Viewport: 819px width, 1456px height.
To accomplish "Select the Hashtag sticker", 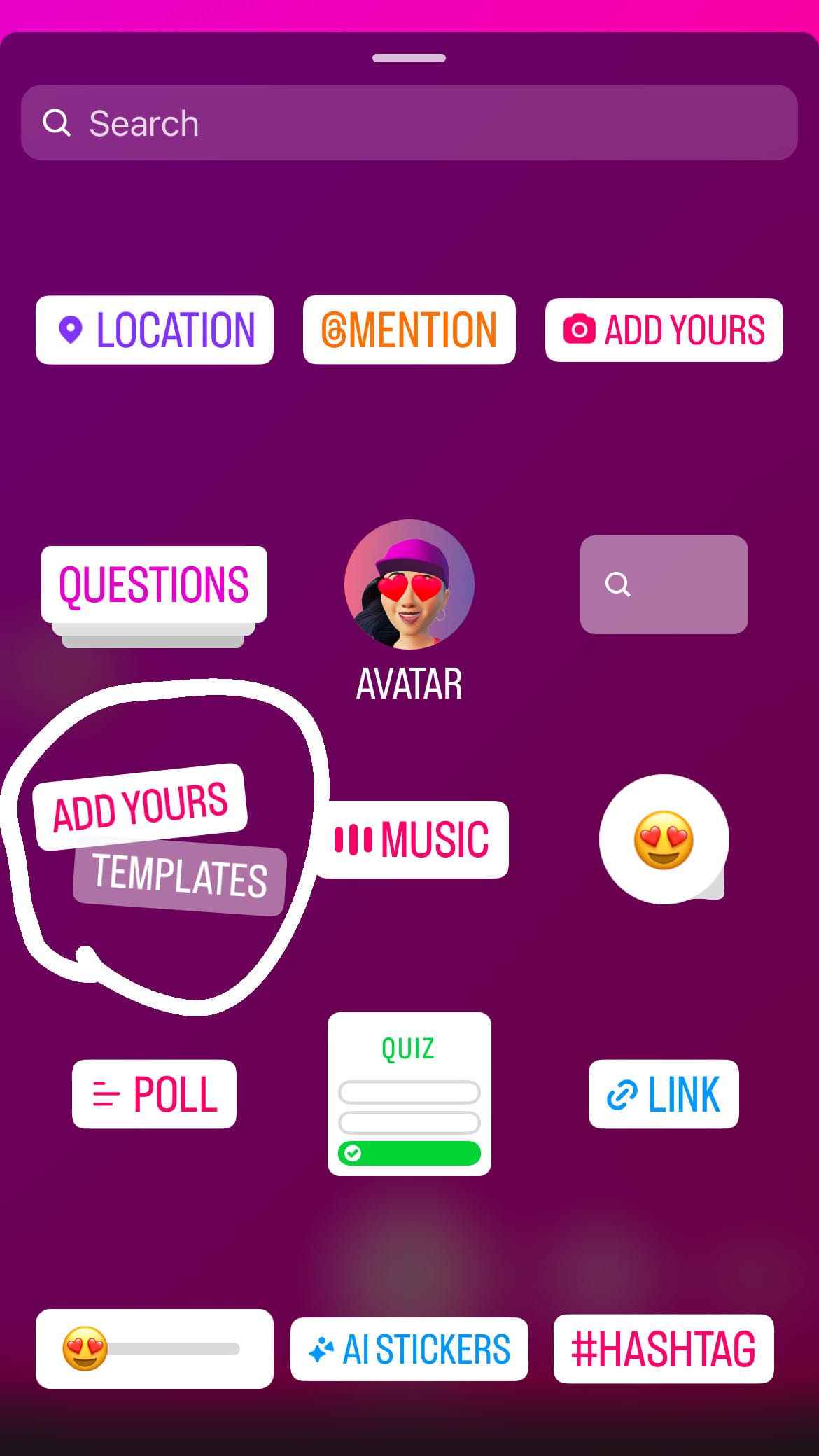I will (x=663, y=1347).
